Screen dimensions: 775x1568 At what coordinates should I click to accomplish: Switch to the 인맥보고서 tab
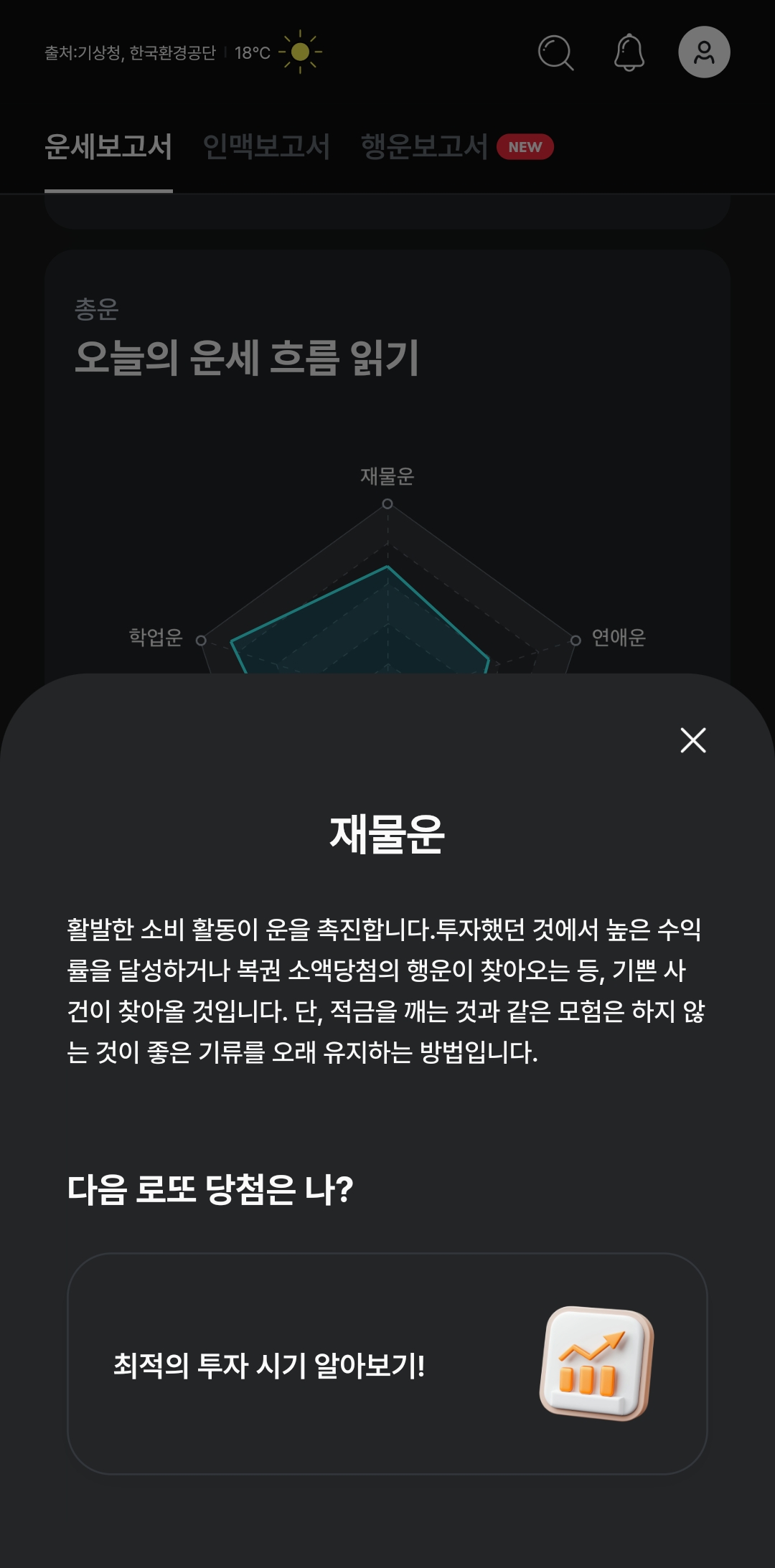pos(266,147)
